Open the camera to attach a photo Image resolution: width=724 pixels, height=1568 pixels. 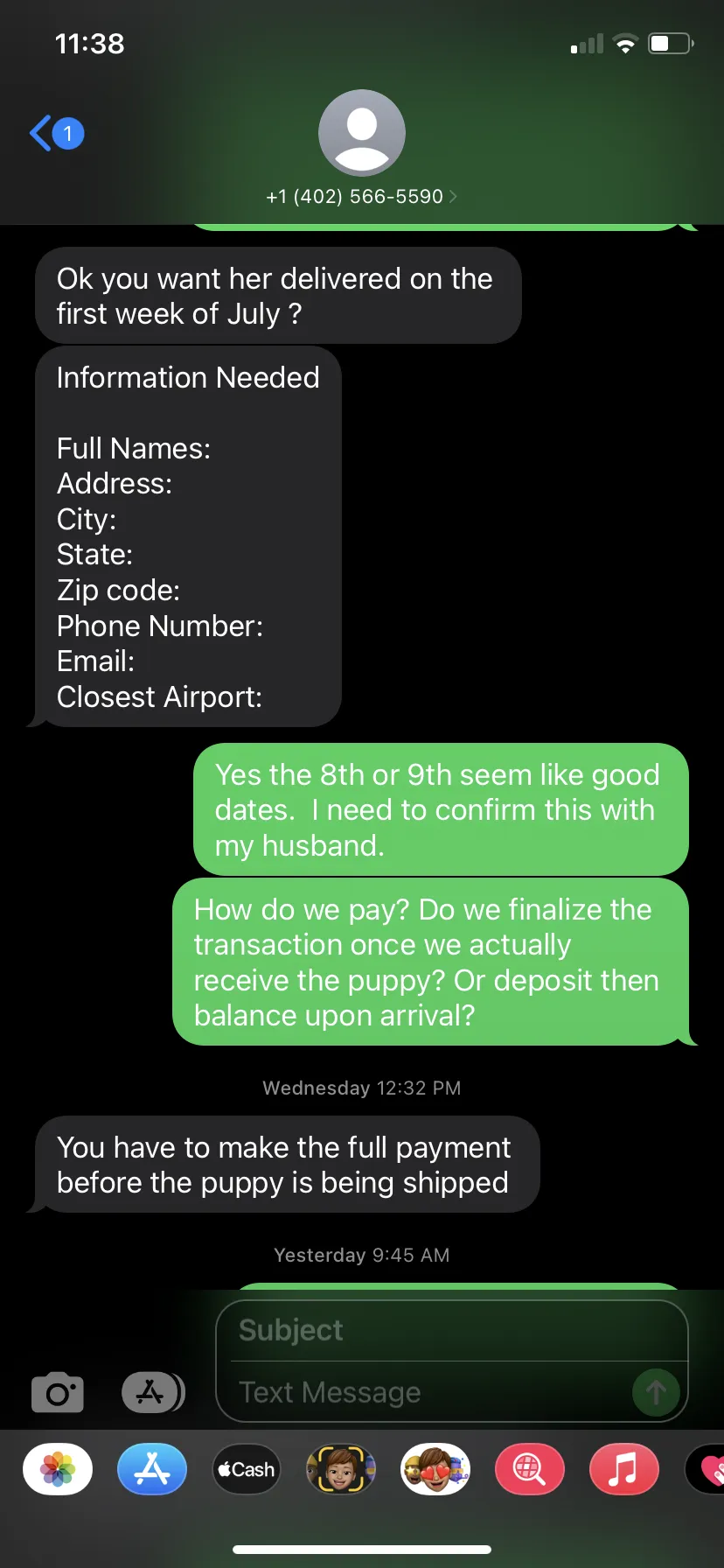58,1391
